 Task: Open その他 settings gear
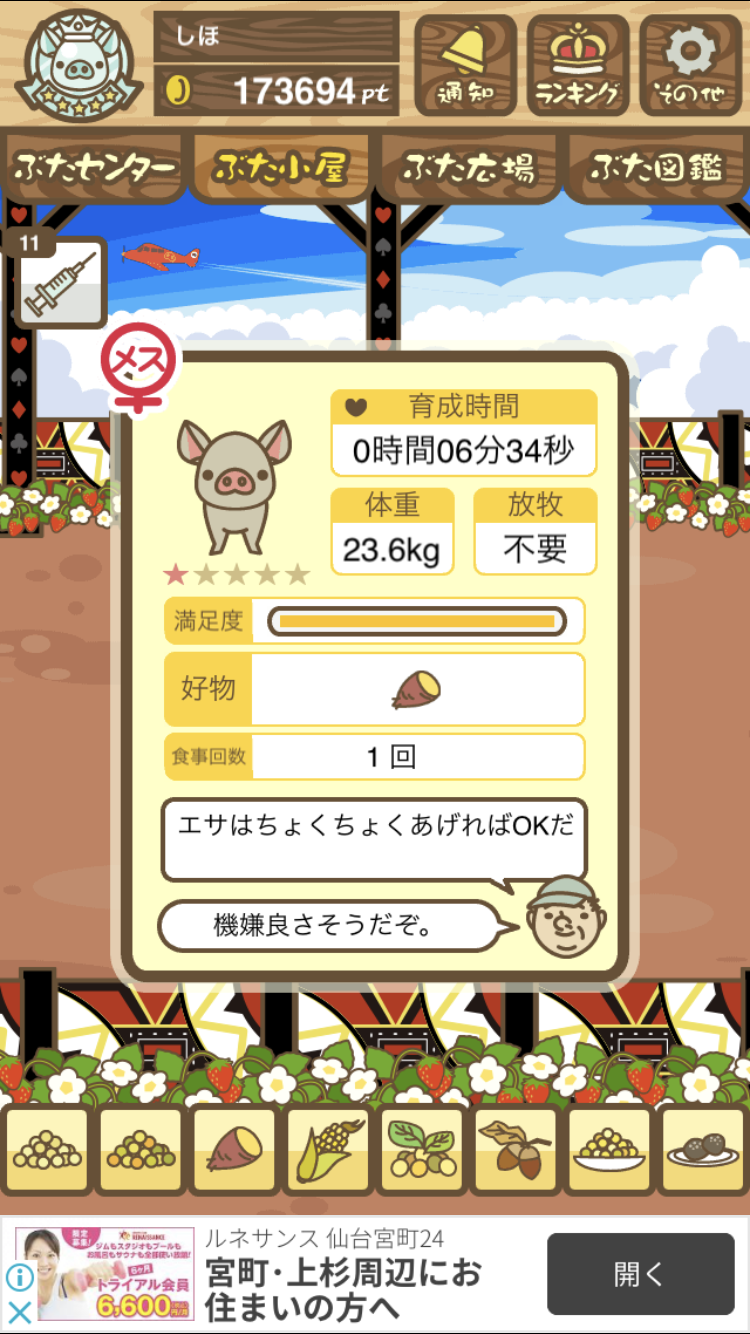(691, 65)
